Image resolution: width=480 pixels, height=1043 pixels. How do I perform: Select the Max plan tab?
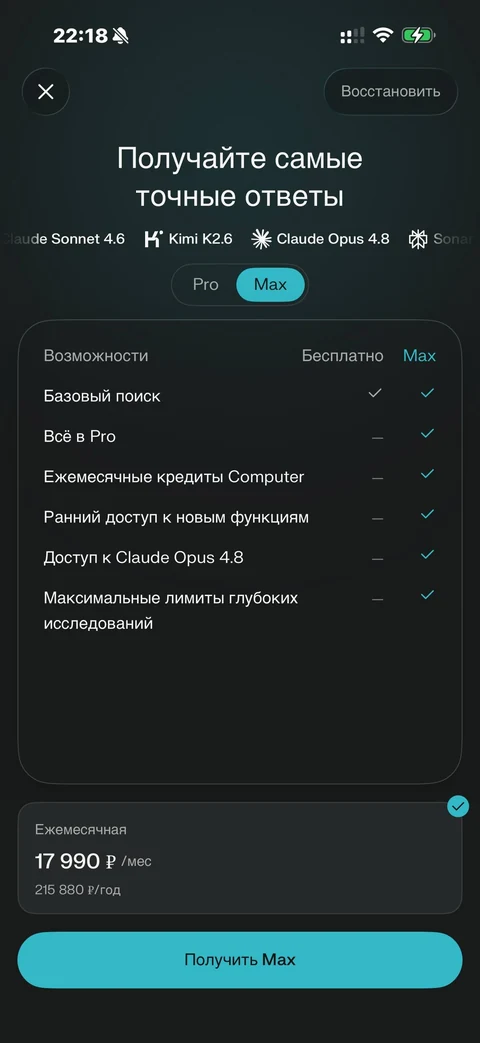coord(271,285)
